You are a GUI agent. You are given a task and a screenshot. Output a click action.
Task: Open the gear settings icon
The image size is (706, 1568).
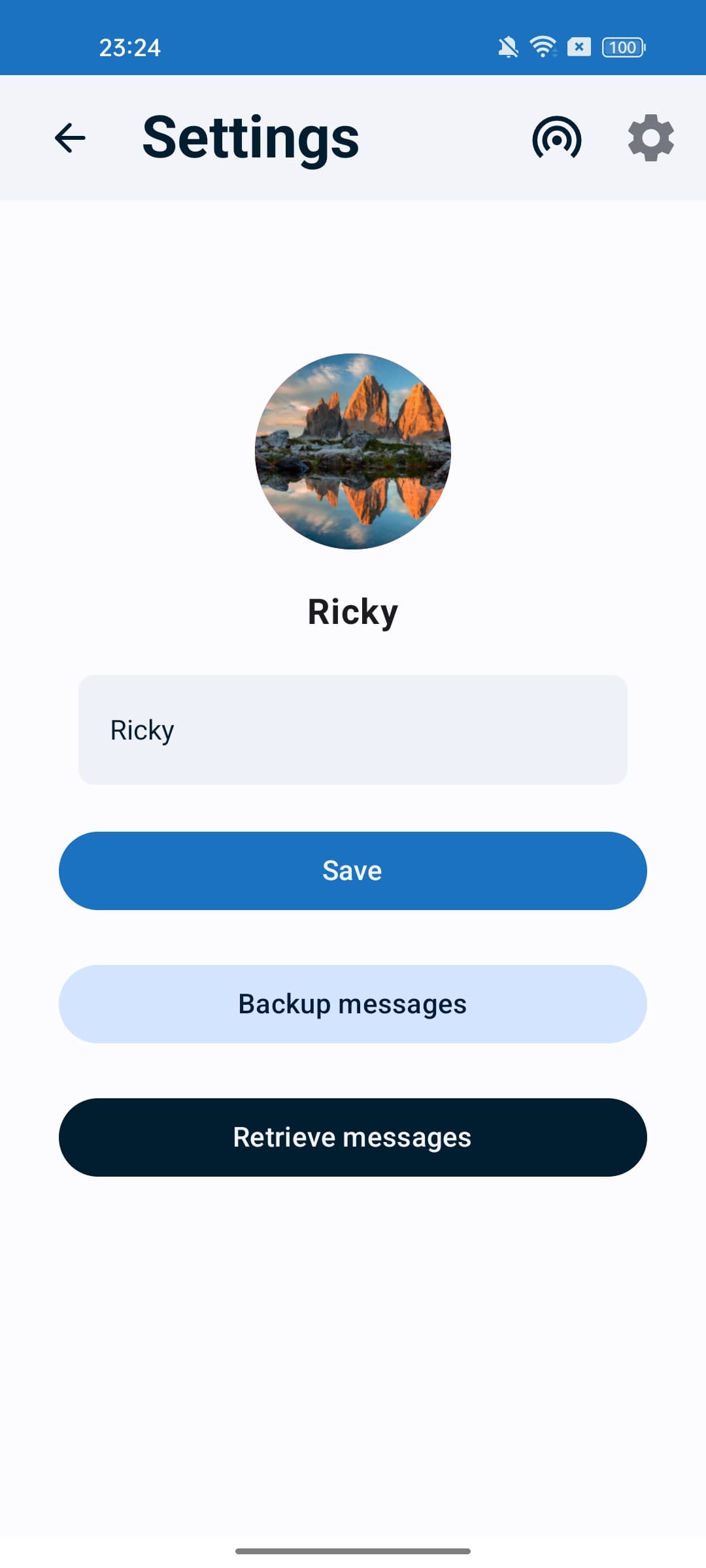coord(650,138)
